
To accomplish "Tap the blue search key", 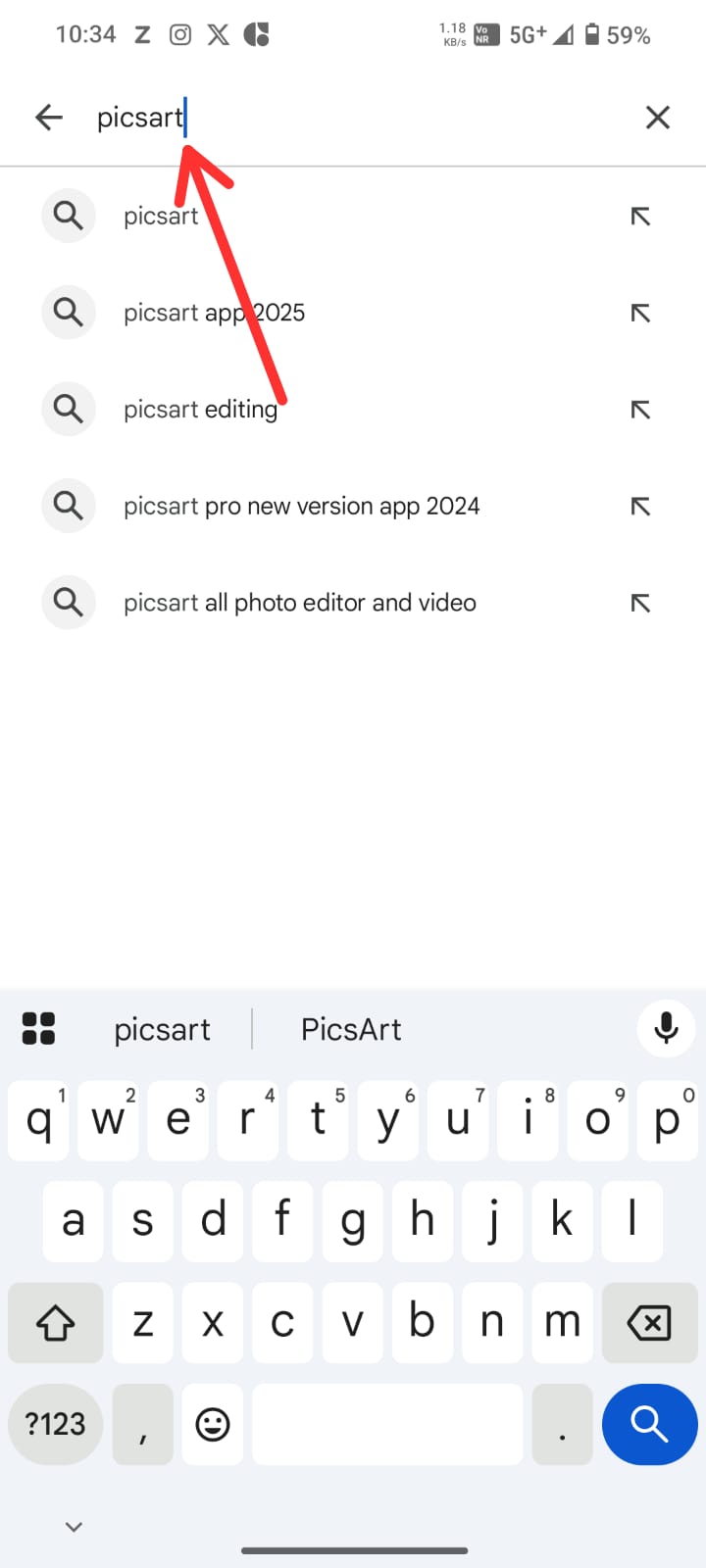I will [x=649, y=1424].
